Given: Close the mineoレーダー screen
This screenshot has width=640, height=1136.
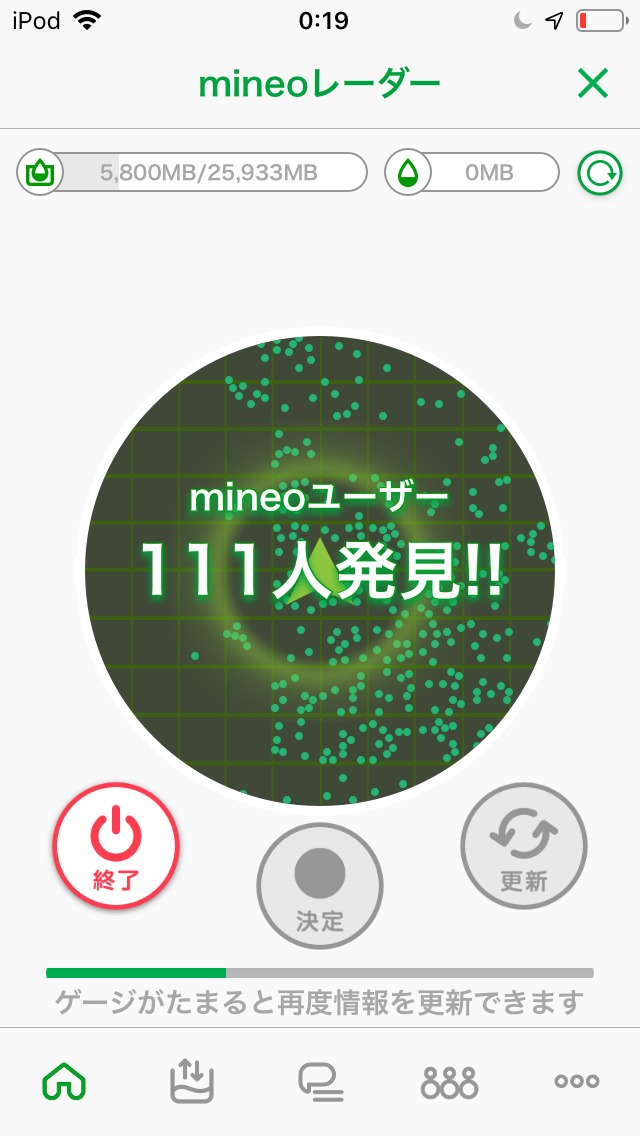Looking at the screenshot, I should (593, 85).
